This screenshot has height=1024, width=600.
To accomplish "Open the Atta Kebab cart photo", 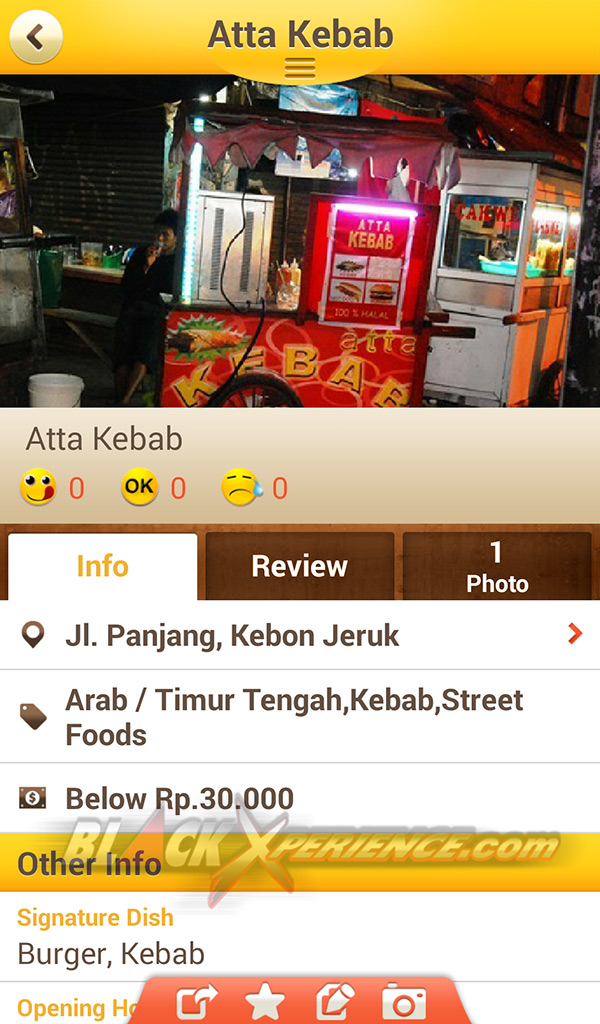I will pos(300,241).
